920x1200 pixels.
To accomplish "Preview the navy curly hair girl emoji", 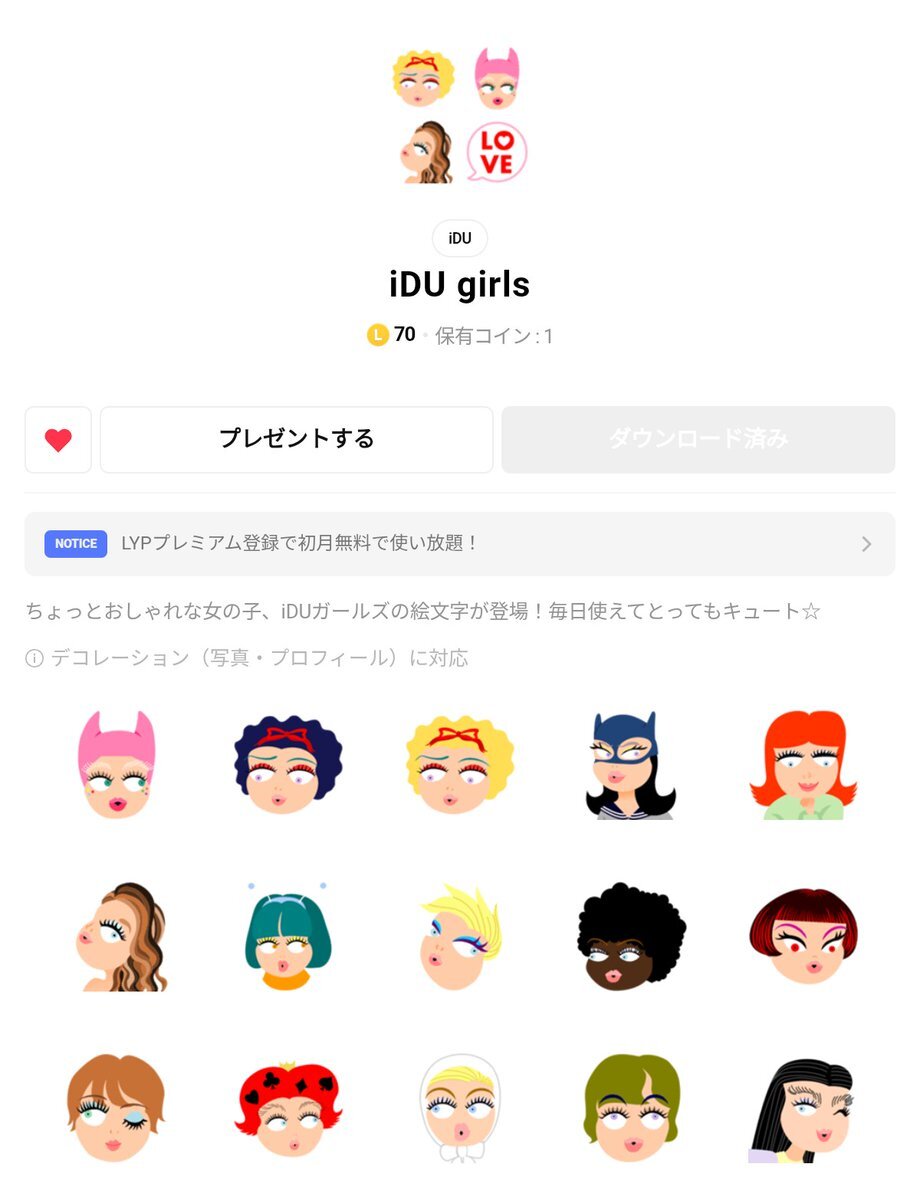I will pyautogui.click(x=288, y=766).
